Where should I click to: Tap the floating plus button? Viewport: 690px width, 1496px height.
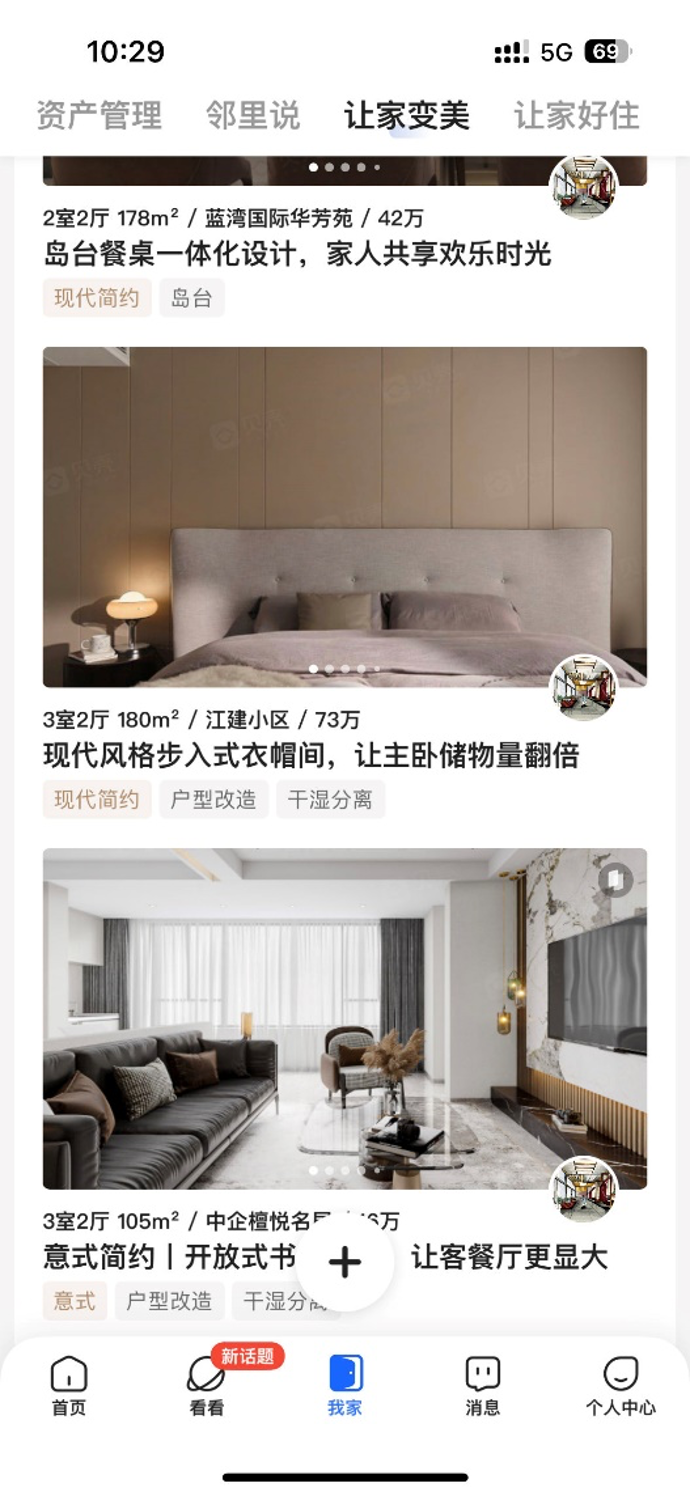coord(345,1262)
